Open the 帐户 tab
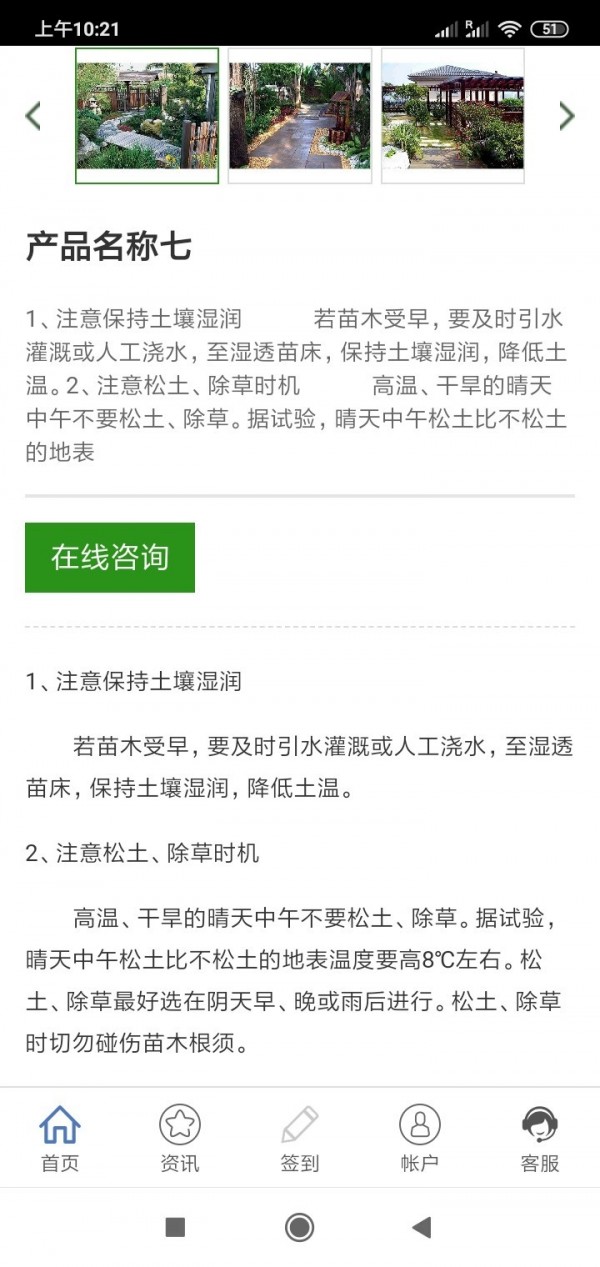Viewport: 600px width, 1267px height. (x=420, y=1138)
